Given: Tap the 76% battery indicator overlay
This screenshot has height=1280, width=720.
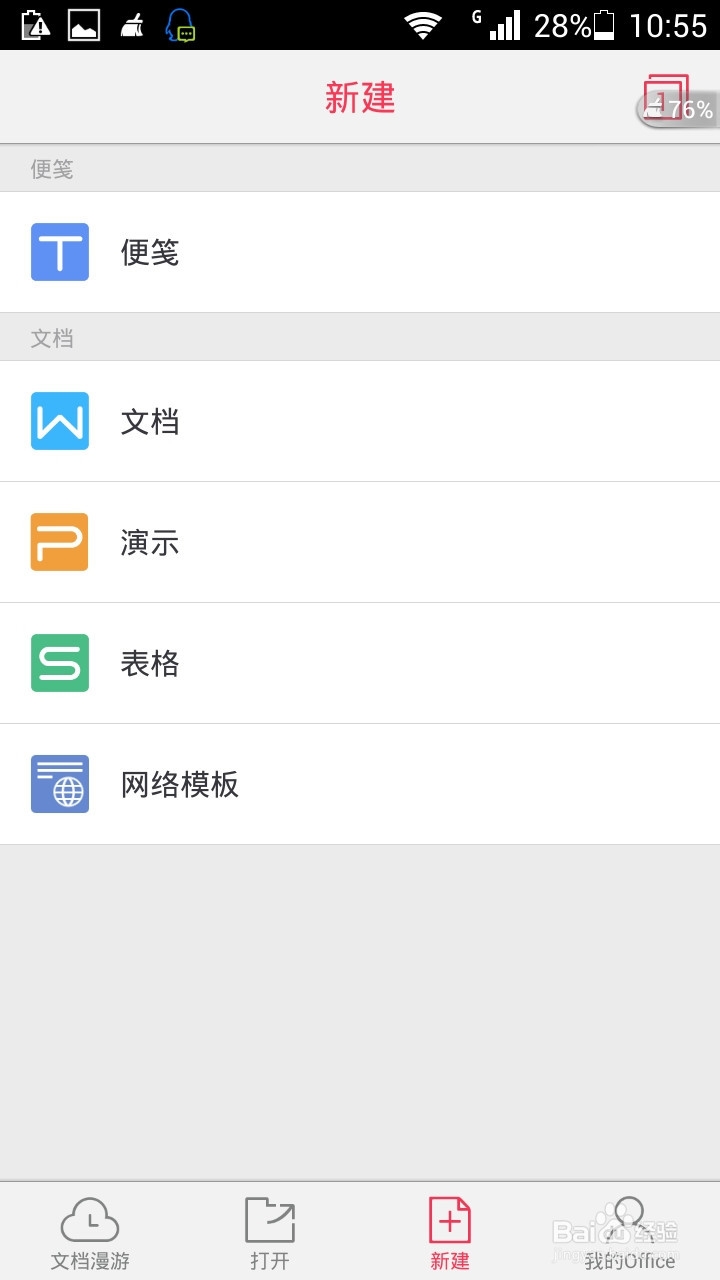Looking at the screenshot, I should tap(678, 111).
